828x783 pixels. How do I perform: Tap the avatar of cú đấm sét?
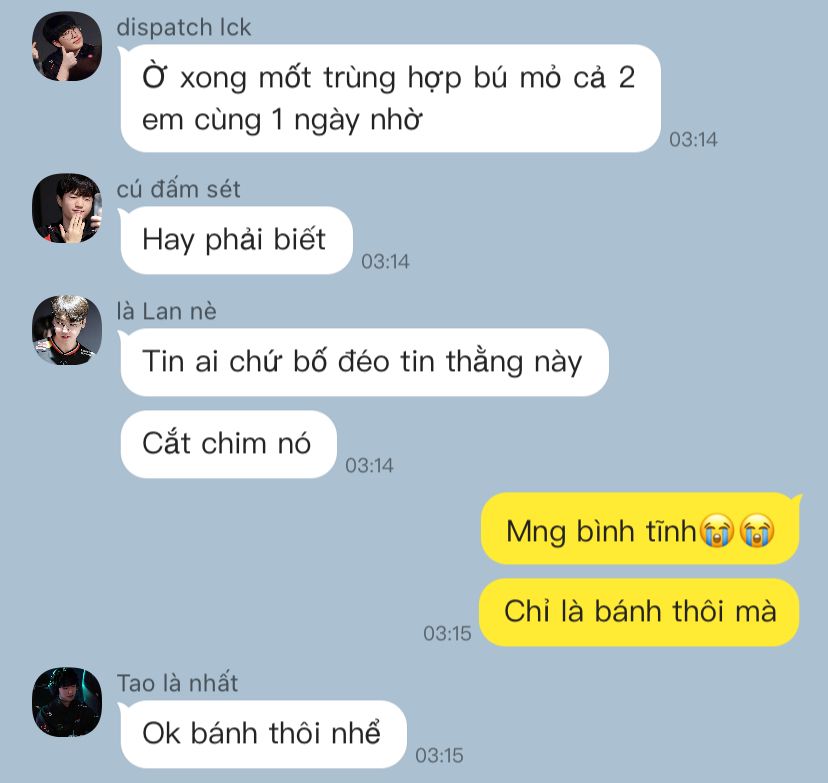coord(67,208)
